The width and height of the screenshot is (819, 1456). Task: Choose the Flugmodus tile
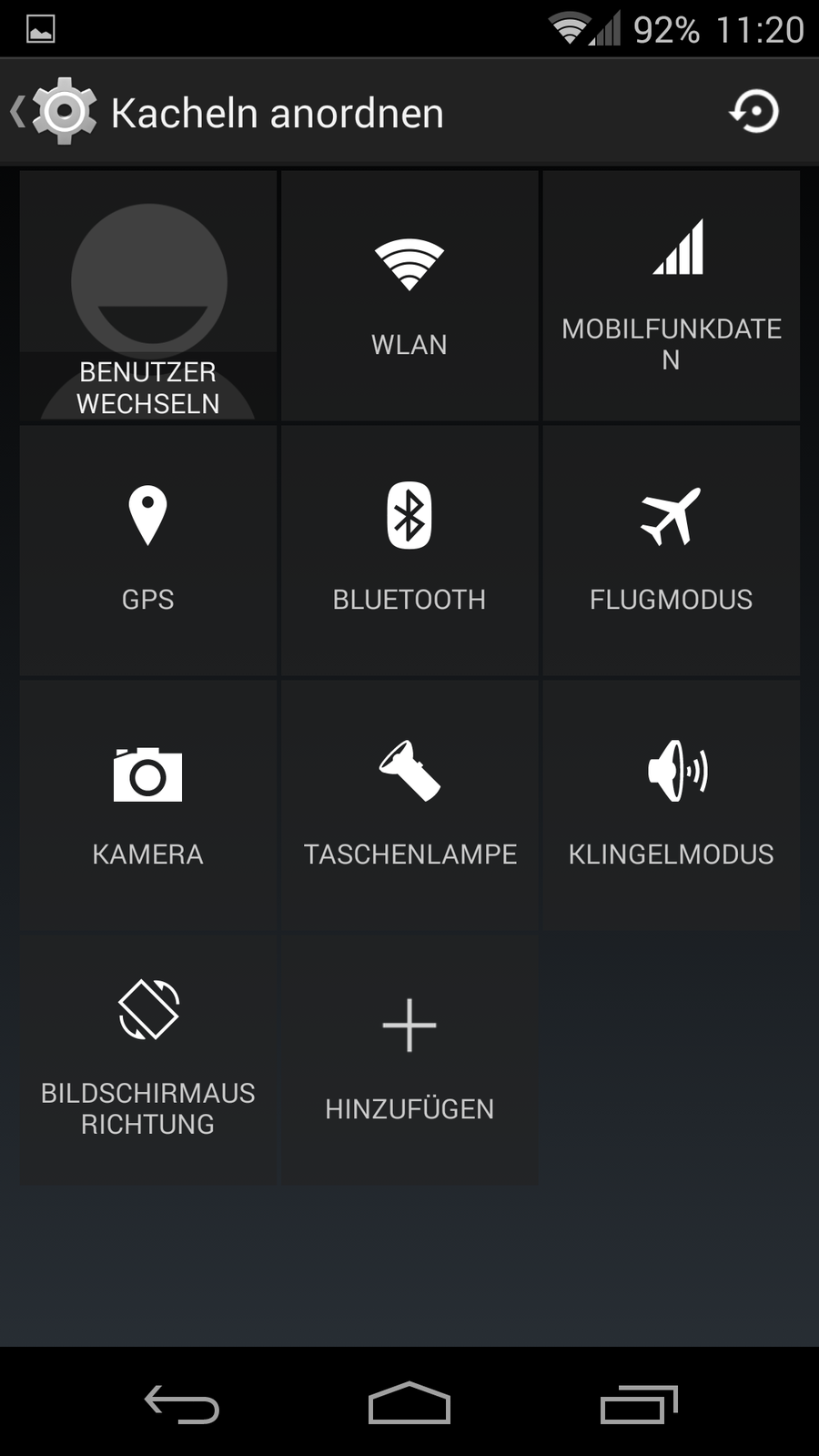pyautogui.click(x=672, y=551)
